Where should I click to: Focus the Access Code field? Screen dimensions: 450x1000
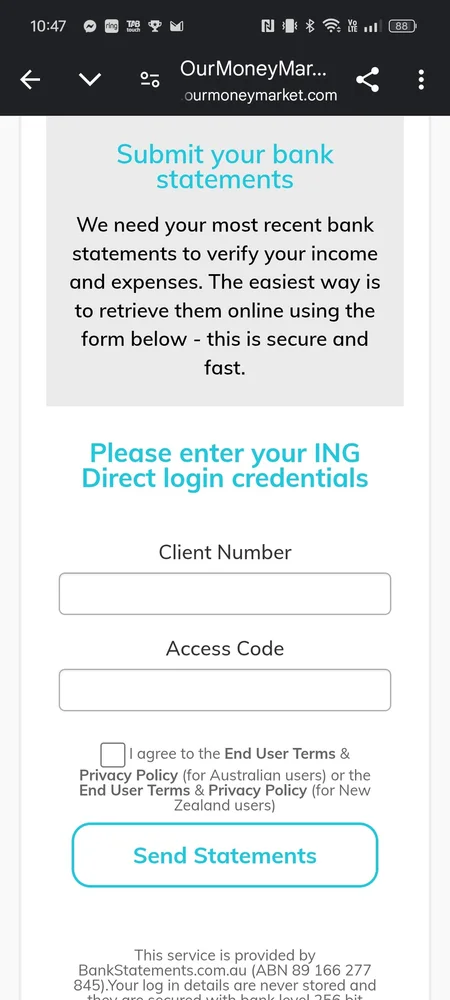click(225, 690)
